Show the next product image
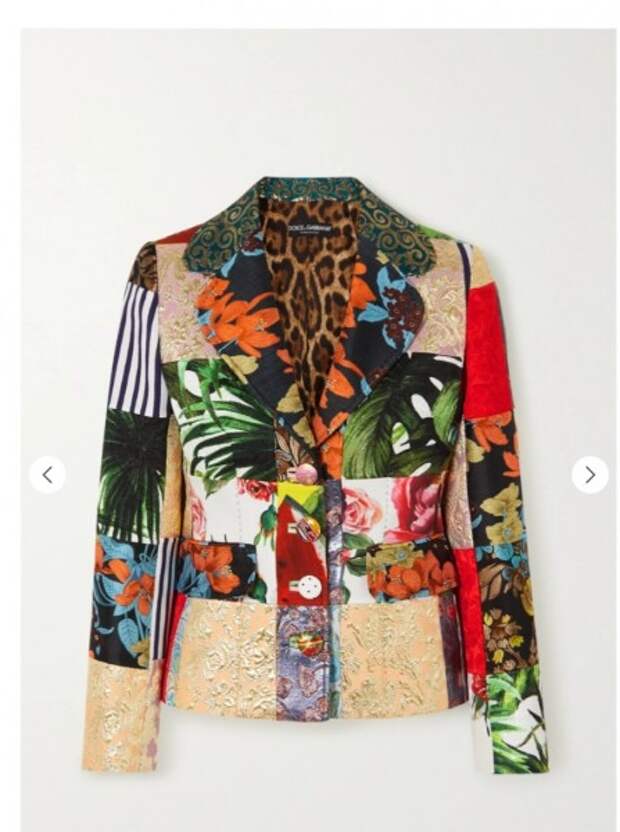This screenshot has width=620, height=832. click(x=590, y=475)
